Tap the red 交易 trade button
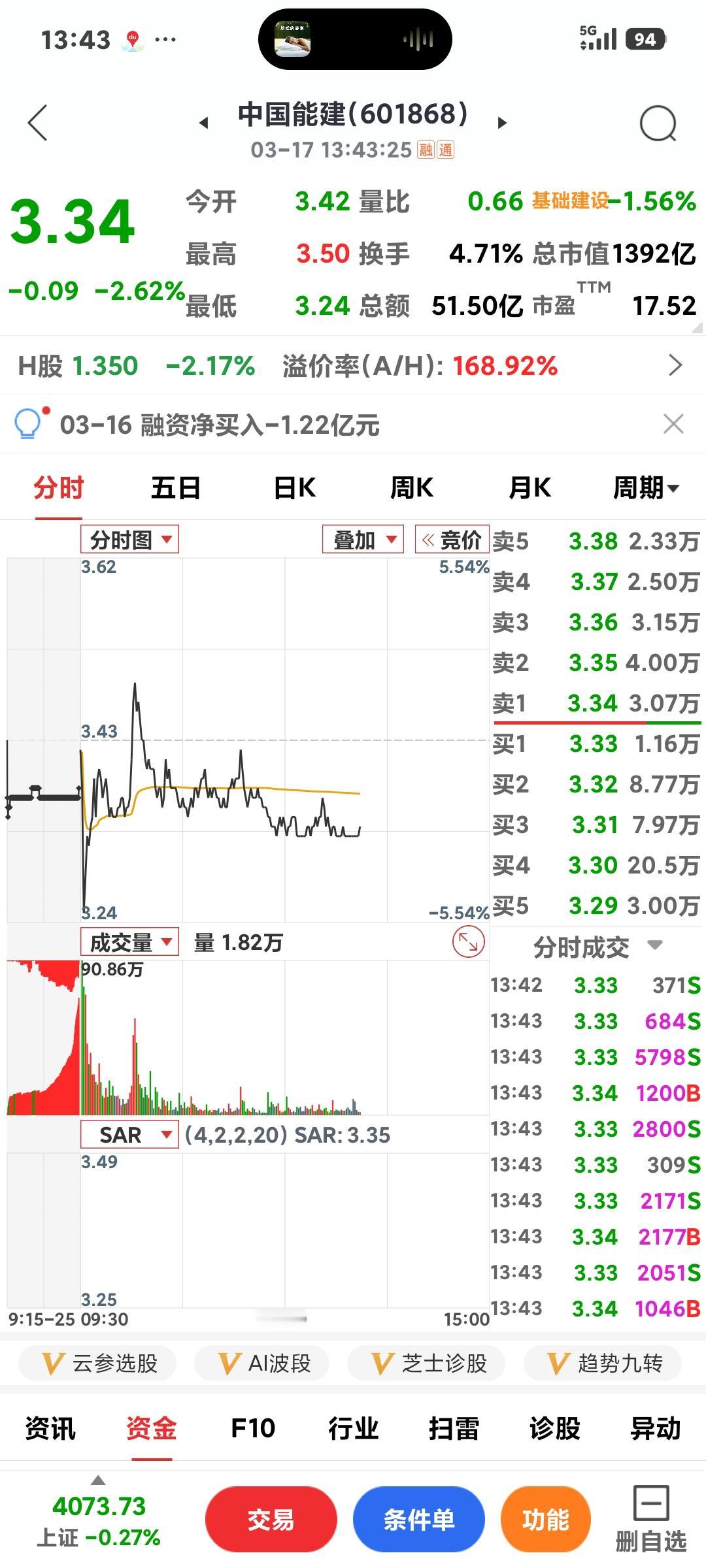 [x=271, y=1519]
